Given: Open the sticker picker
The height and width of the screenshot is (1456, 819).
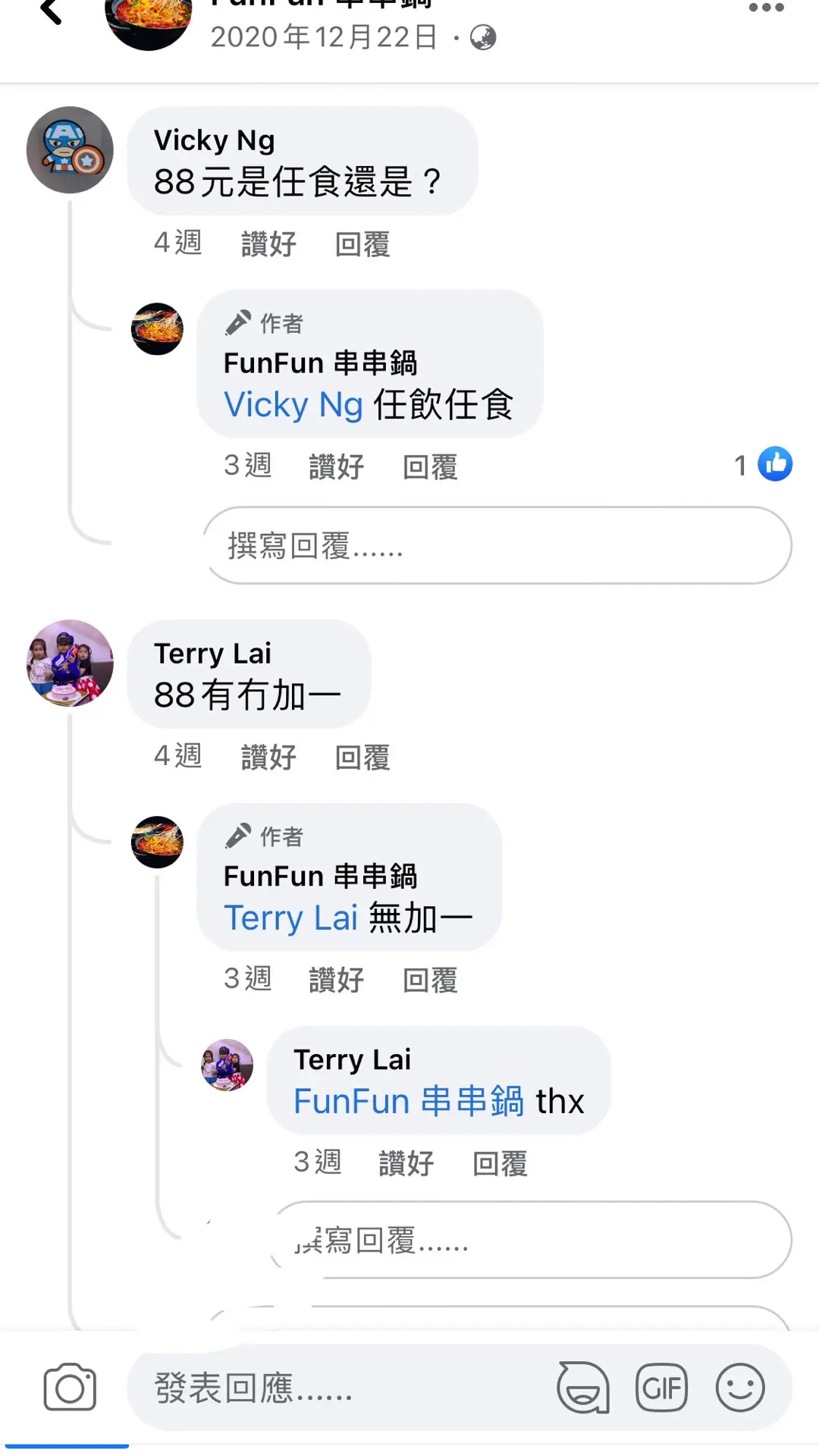Looking at the screenshot, I should tap(583, 1388).
